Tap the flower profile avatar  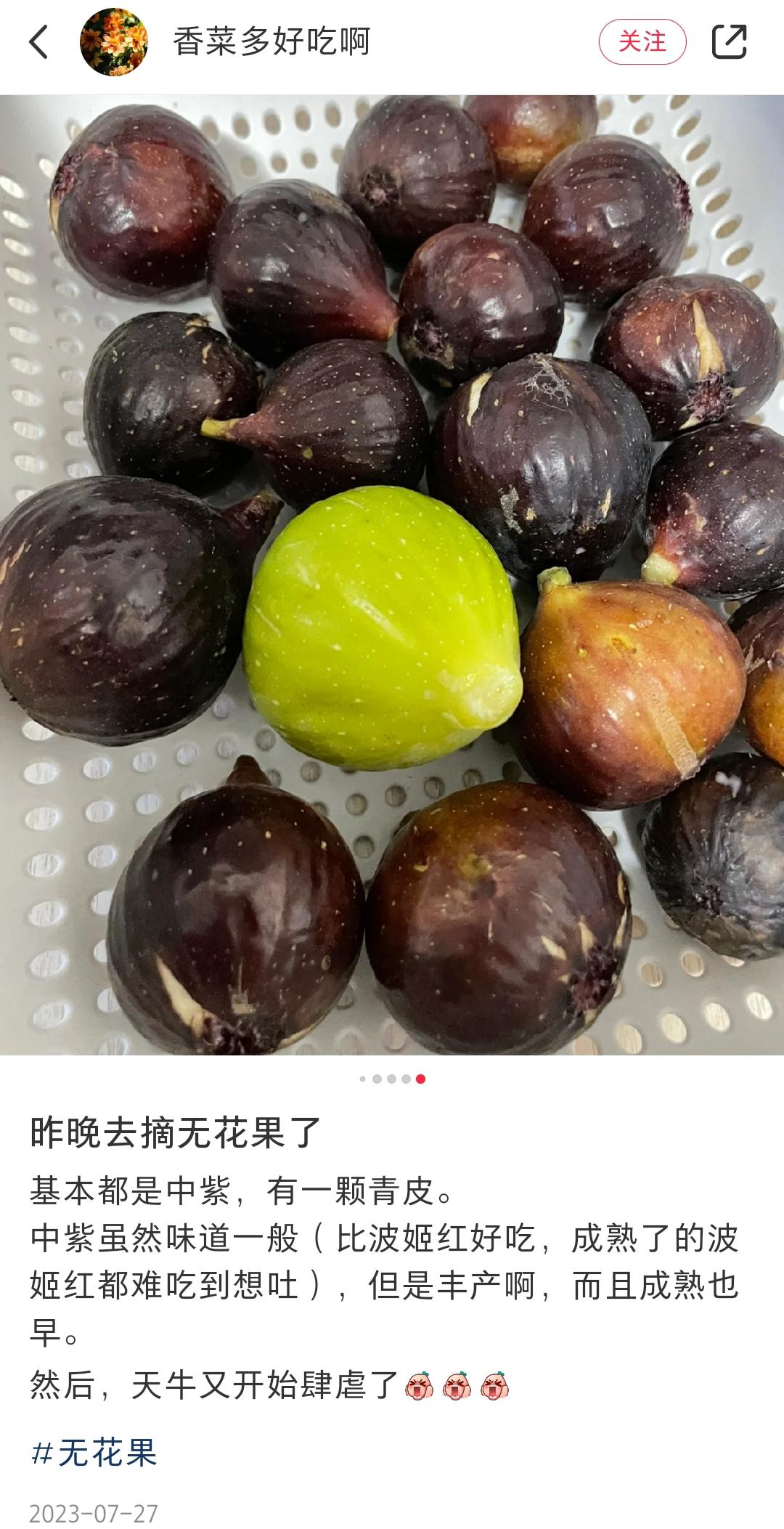tap(110, 41)
